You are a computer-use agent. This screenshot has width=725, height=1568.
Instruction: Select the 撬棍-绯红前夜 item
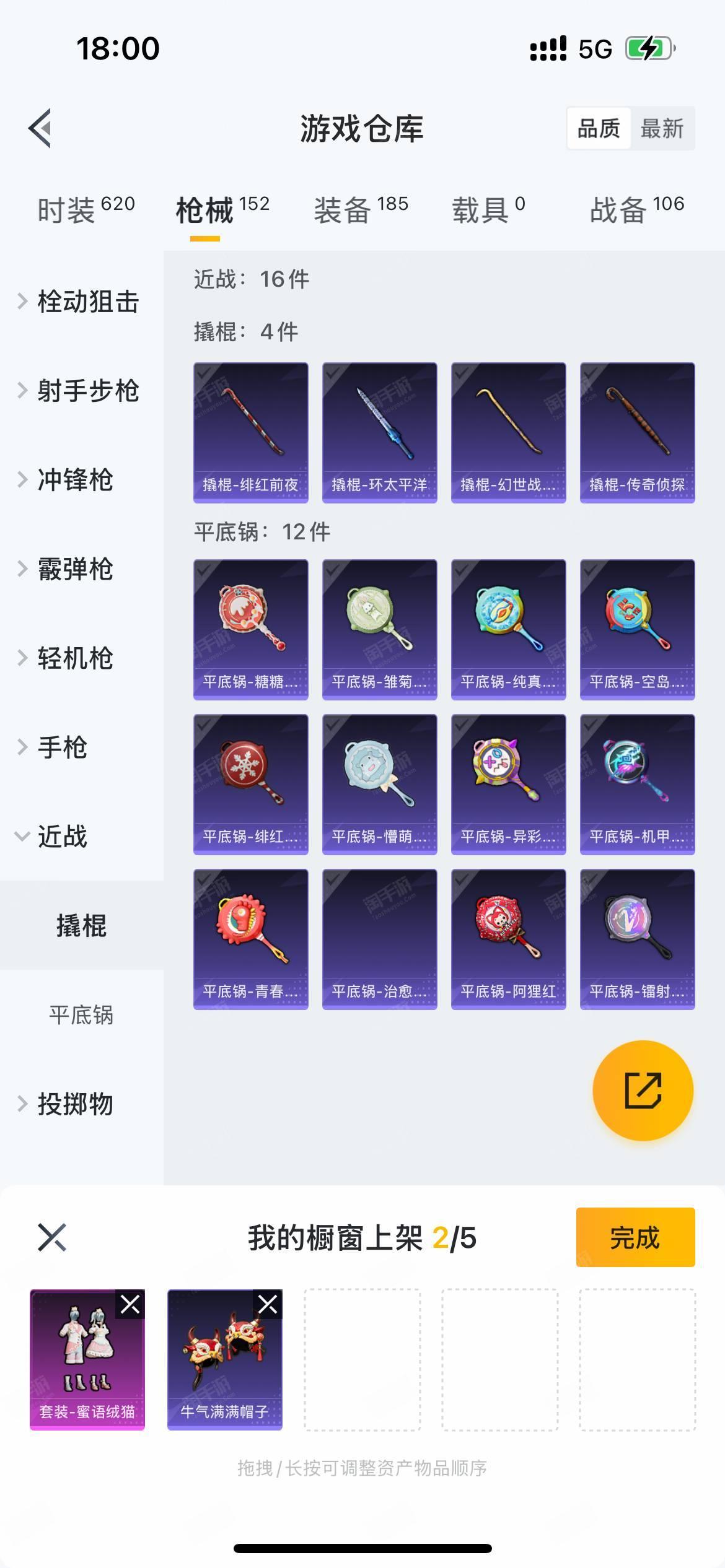point(251,432)
